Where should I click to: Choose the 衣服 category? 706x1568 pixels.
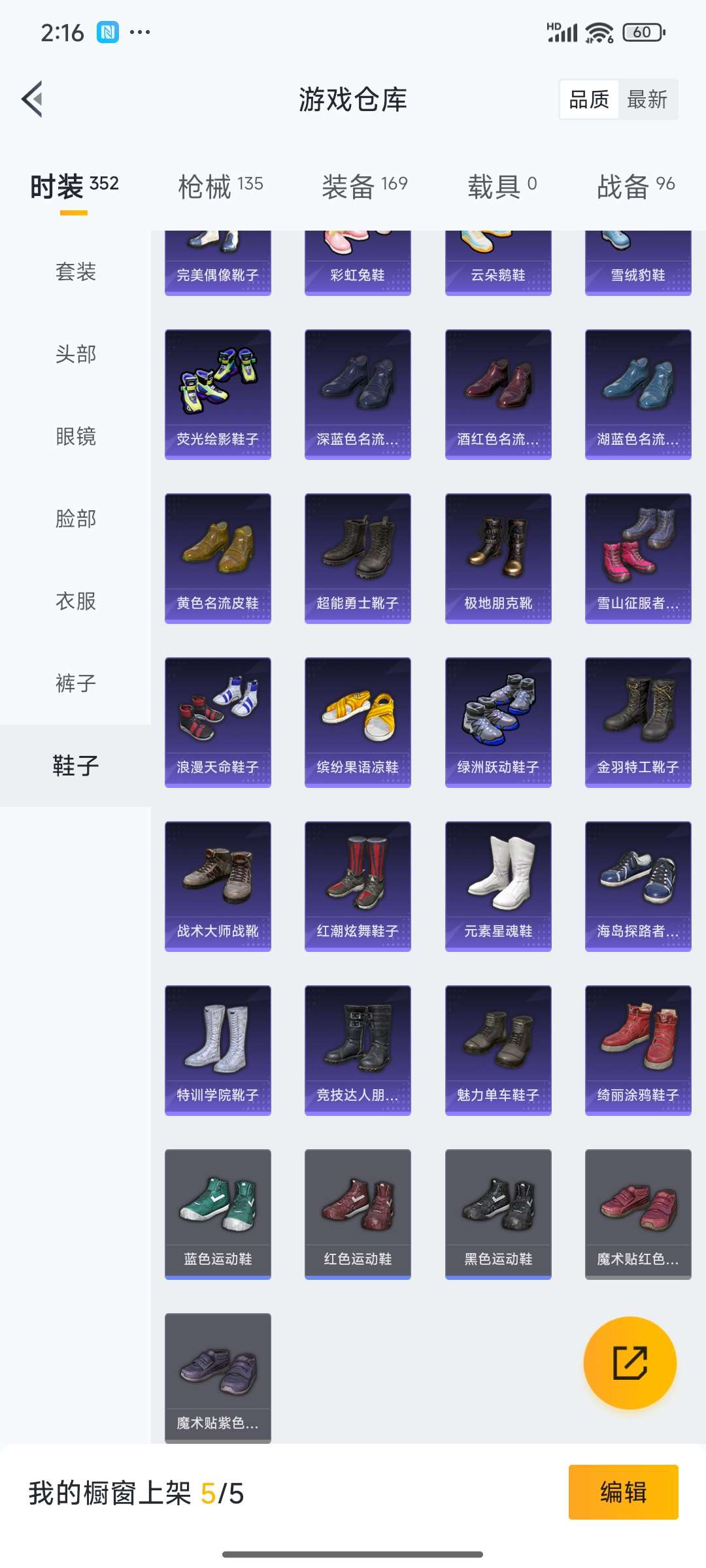tap(75, 600)
